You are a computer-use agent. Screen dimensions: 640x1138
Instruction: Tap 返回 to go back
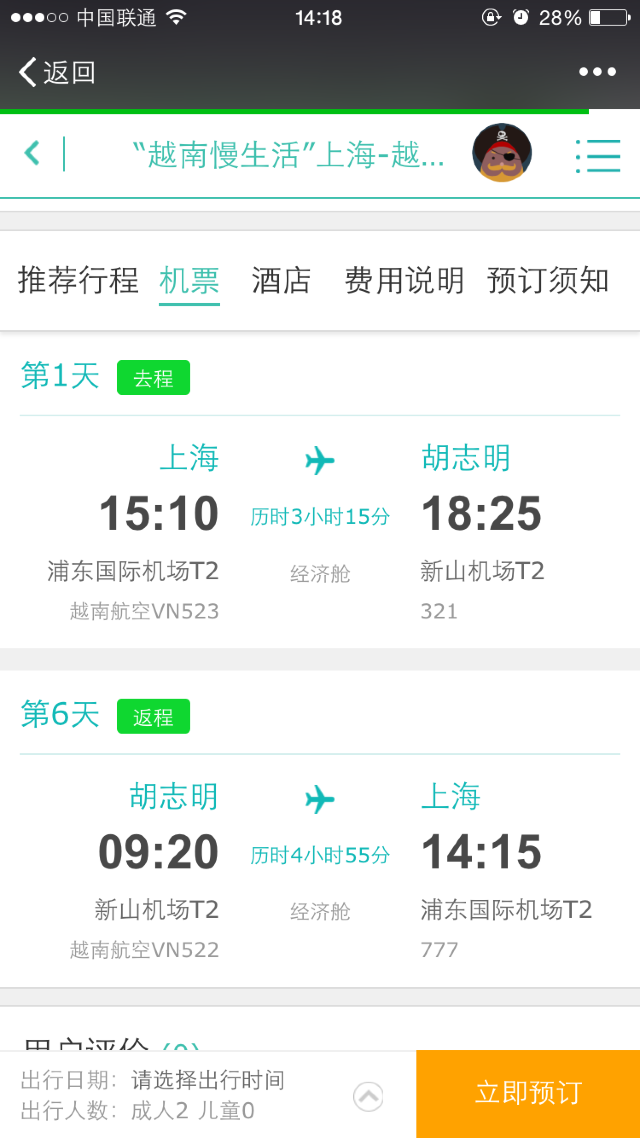(57, 72)
